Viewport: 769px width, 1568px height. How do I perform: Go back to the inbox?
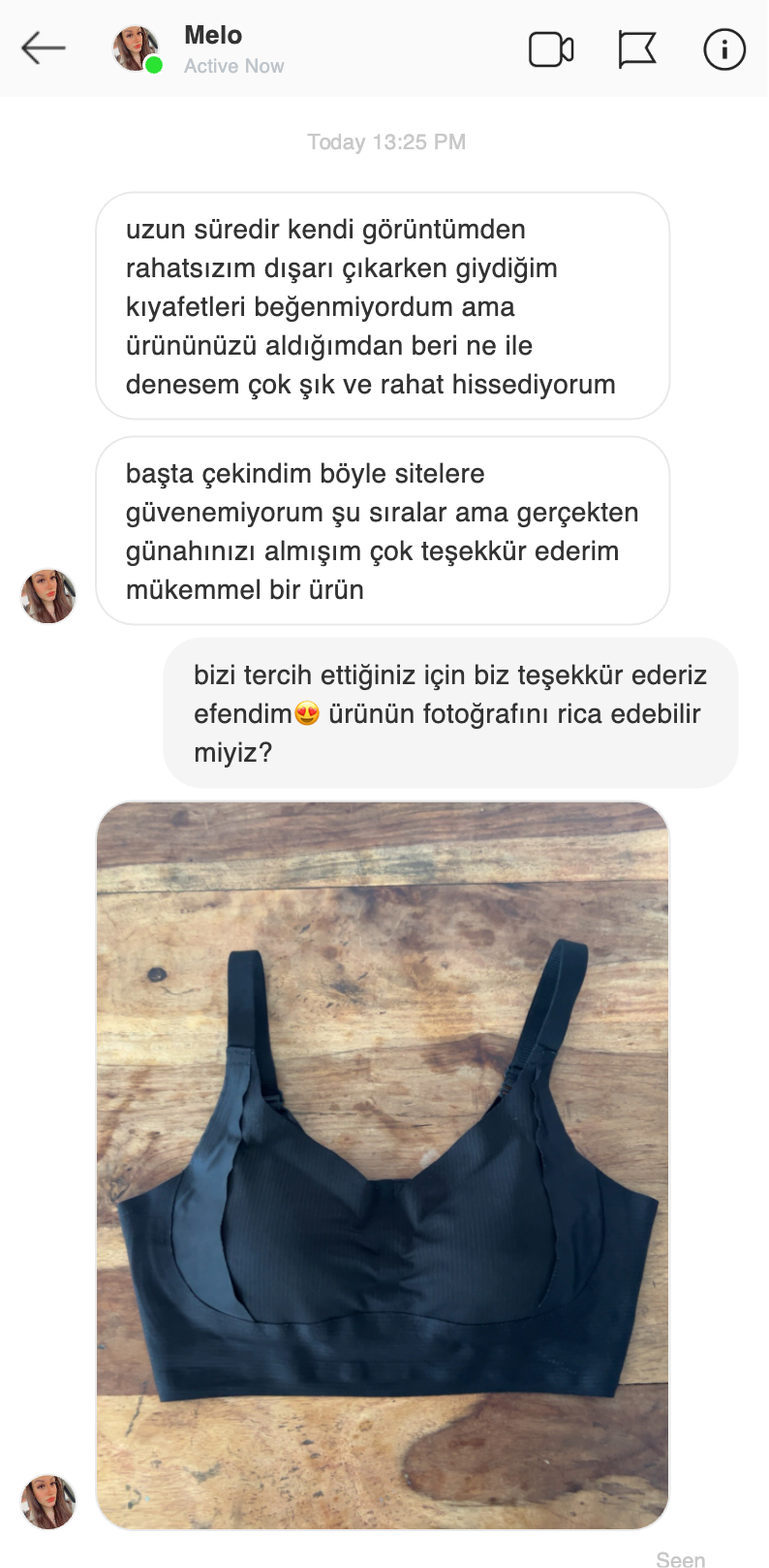coord(44,48)
